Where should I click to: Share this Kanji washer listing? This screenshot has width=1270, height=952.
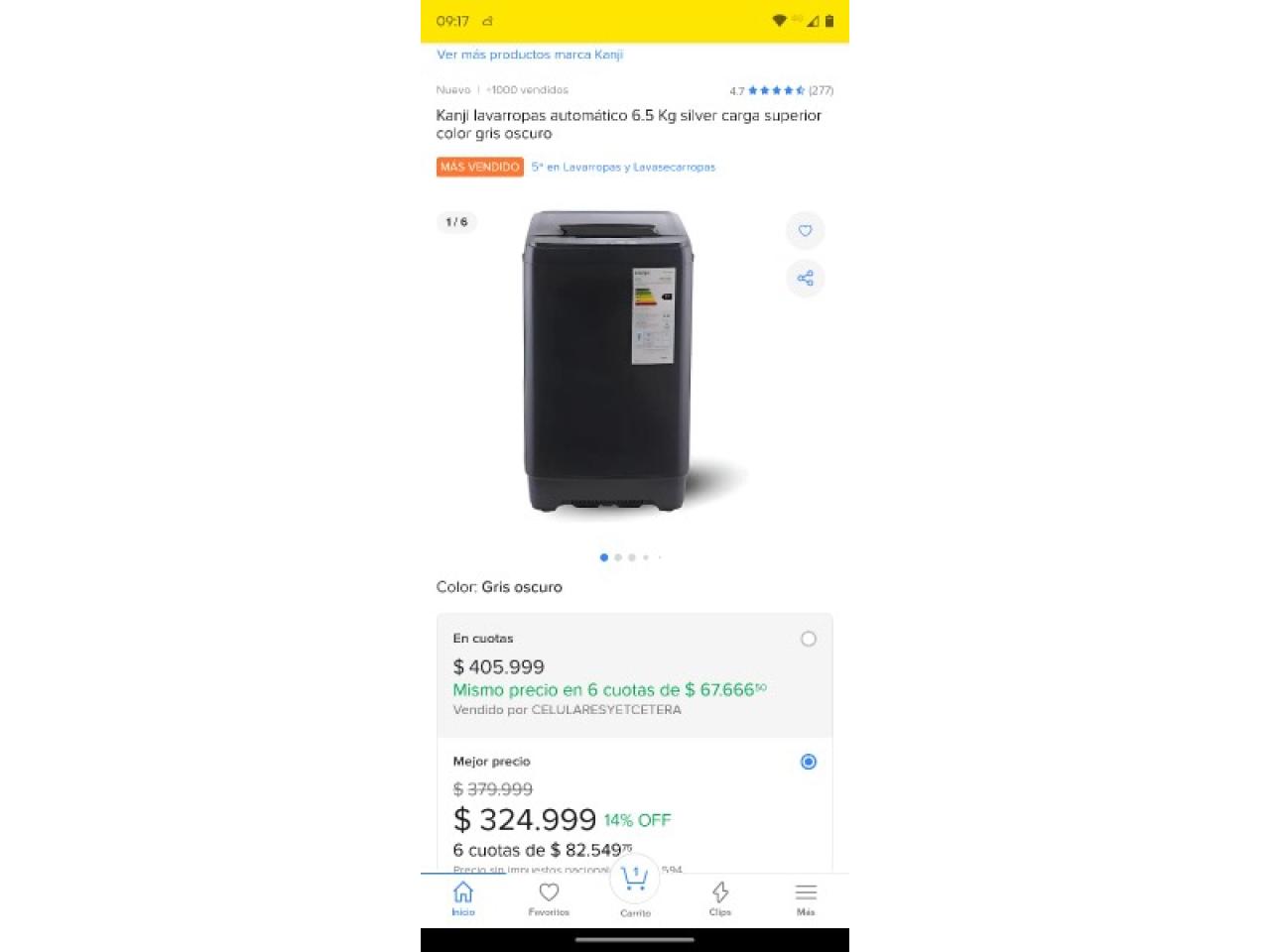click(806, 279)
